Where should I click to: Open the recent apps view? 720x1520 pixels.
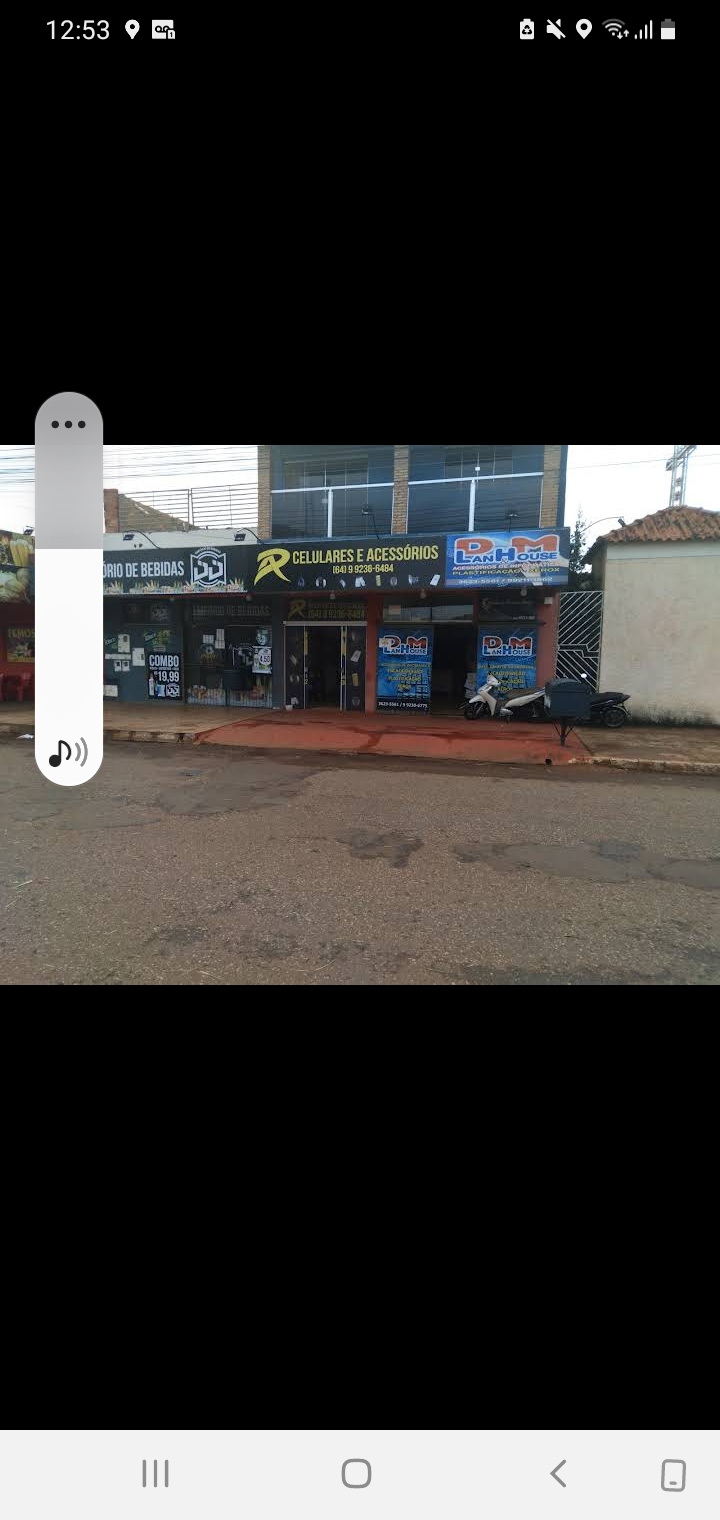[155, 1473]
